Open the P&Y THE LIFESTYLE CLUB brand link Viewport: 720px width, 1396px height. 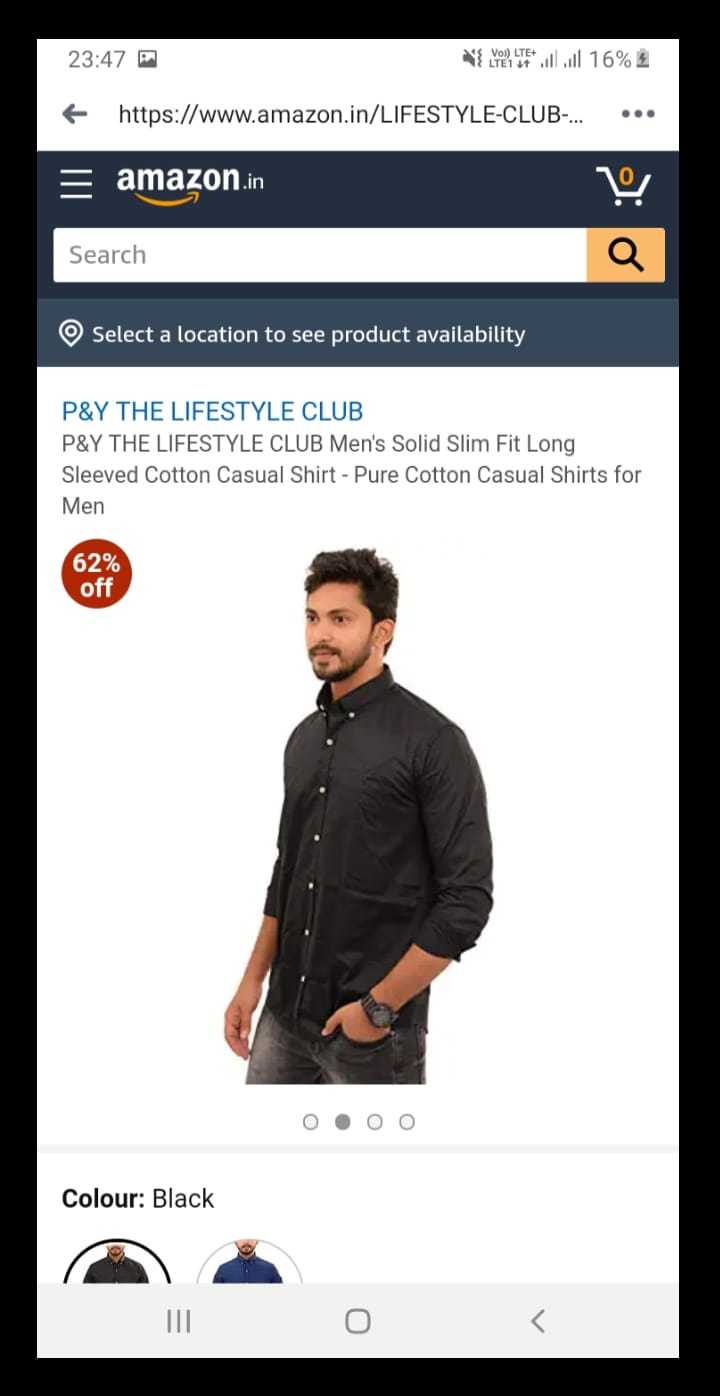click(x=212, y=411)
